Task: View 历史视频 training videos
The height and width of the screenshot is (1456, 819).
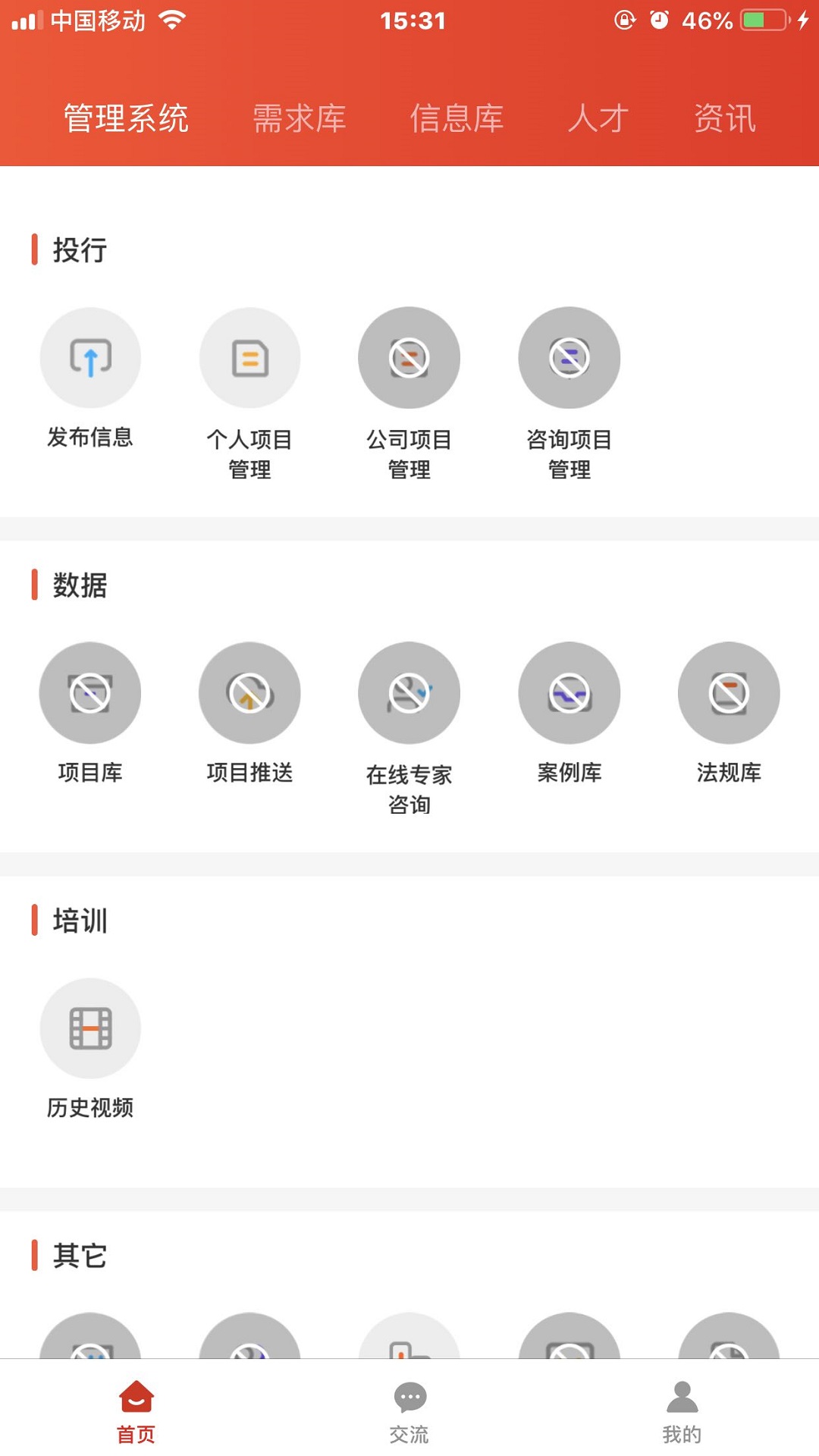Action: click(x=90, y=1028)
